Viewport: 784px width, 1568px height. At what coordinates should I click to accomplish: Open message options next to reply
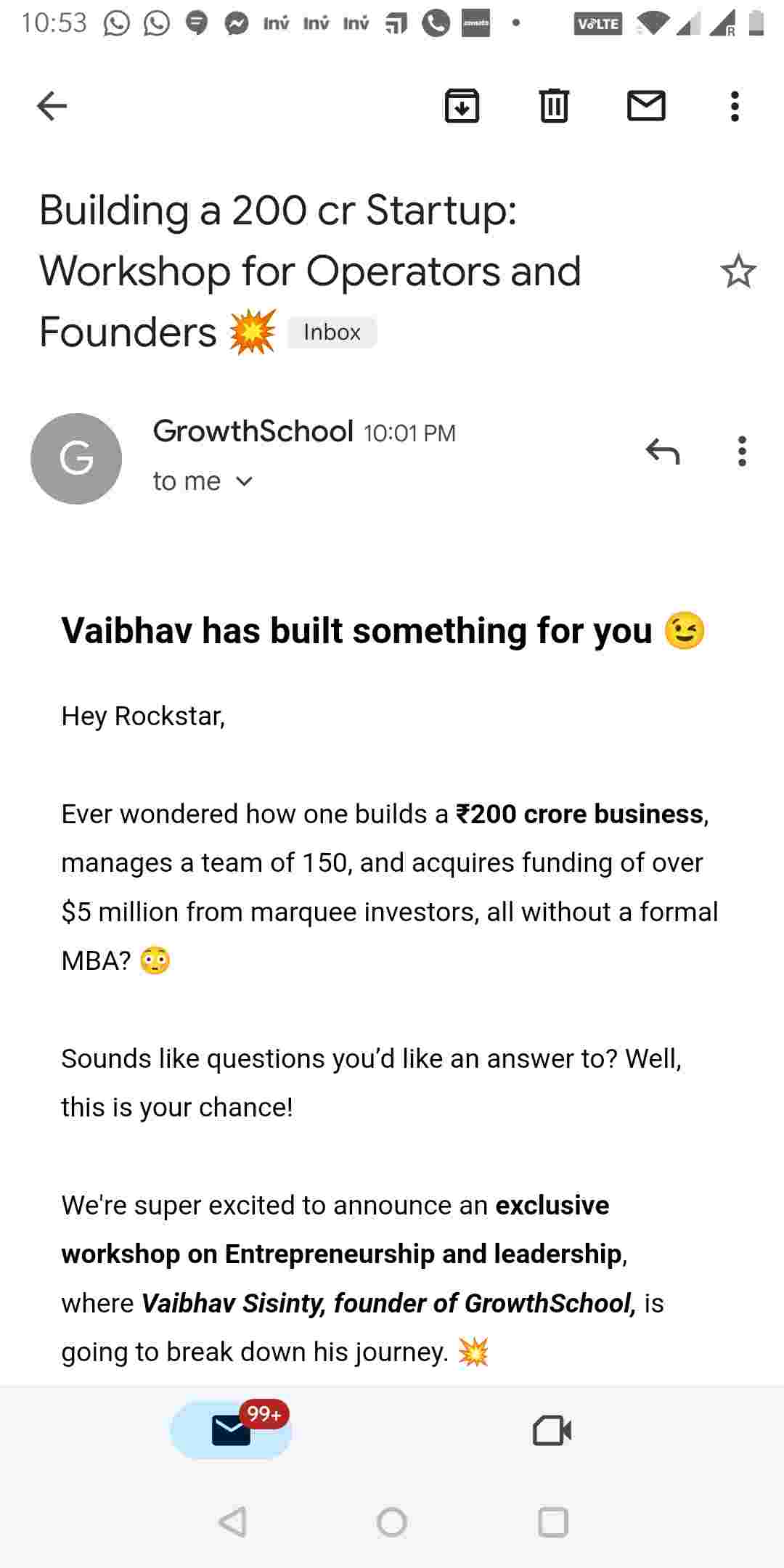741,452
